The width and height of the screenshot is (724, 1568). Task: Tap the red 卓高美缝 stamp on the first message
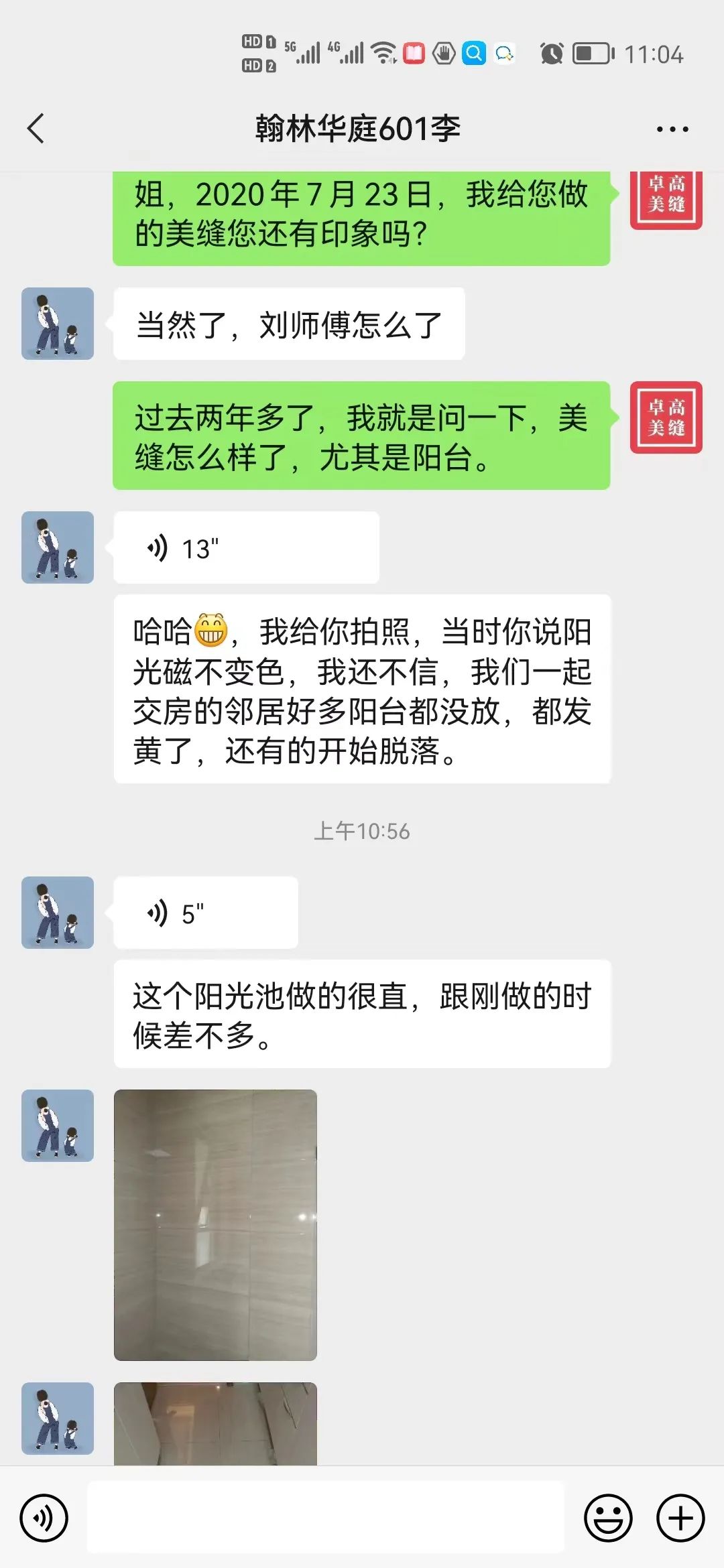click(x=666, y=198)
